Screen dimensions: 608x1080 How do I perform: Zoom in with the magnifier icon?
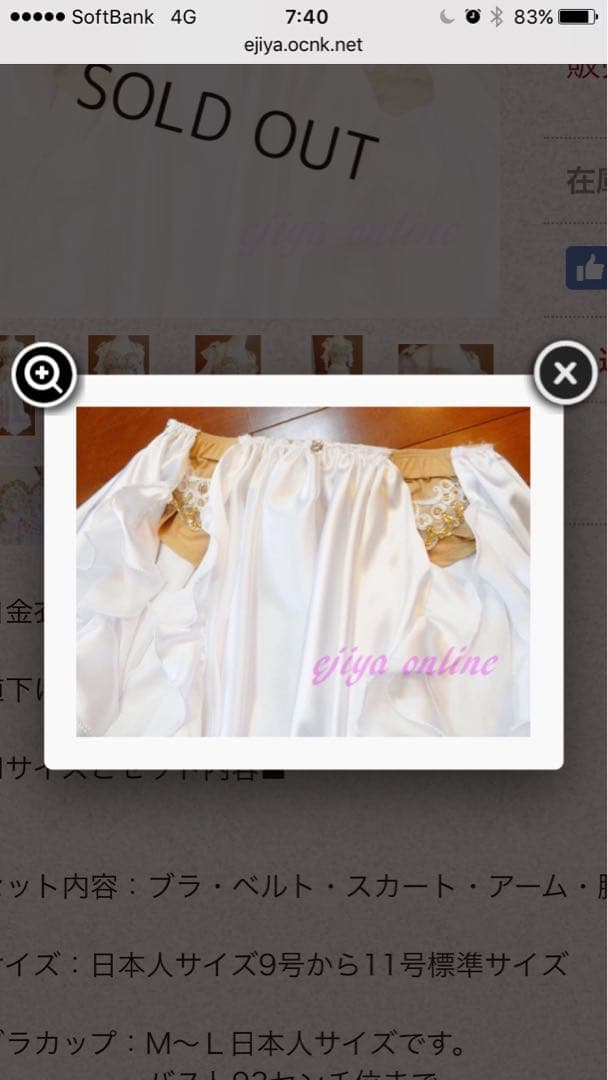(44, 375)
